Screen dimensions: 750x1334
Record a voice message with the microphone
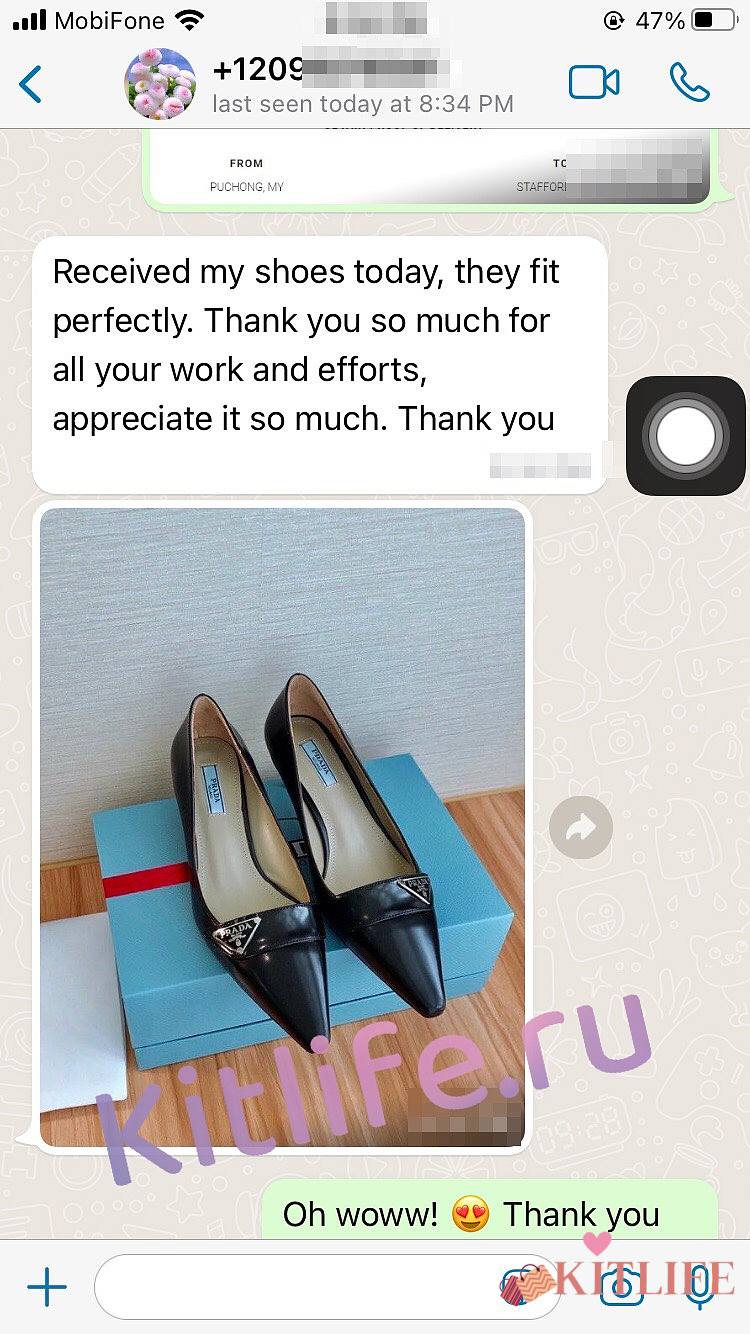point(700,1287)
